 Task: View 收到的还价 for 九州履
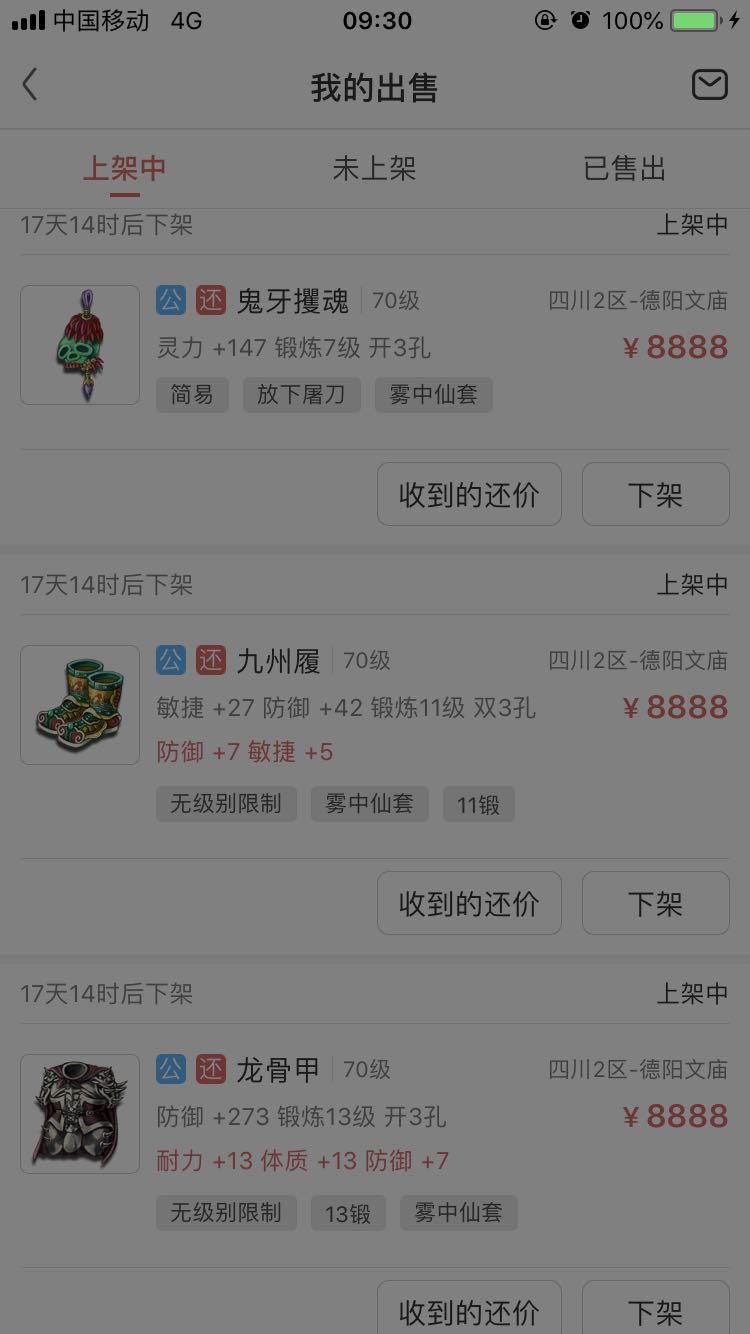click(469, 903)
